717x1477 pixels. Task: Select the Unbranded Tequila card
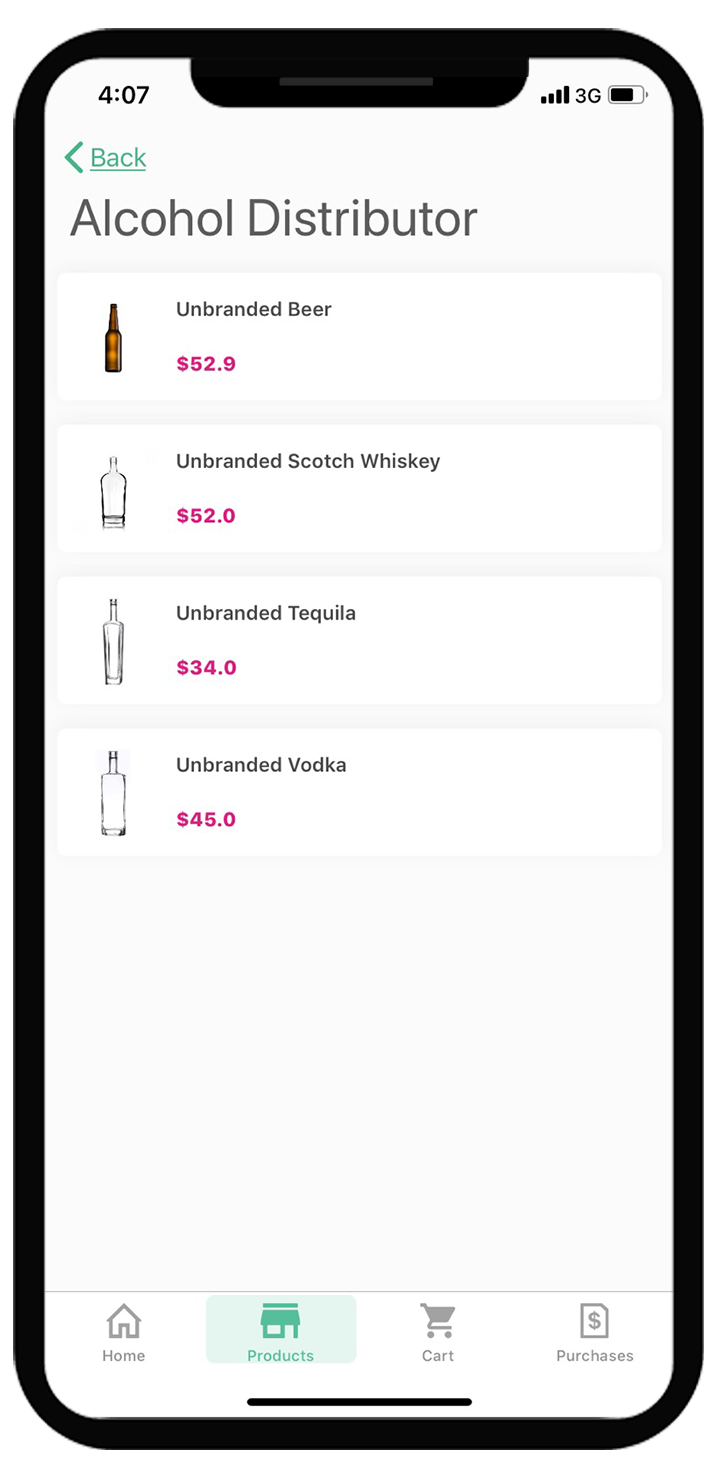(x=359, y=641)
